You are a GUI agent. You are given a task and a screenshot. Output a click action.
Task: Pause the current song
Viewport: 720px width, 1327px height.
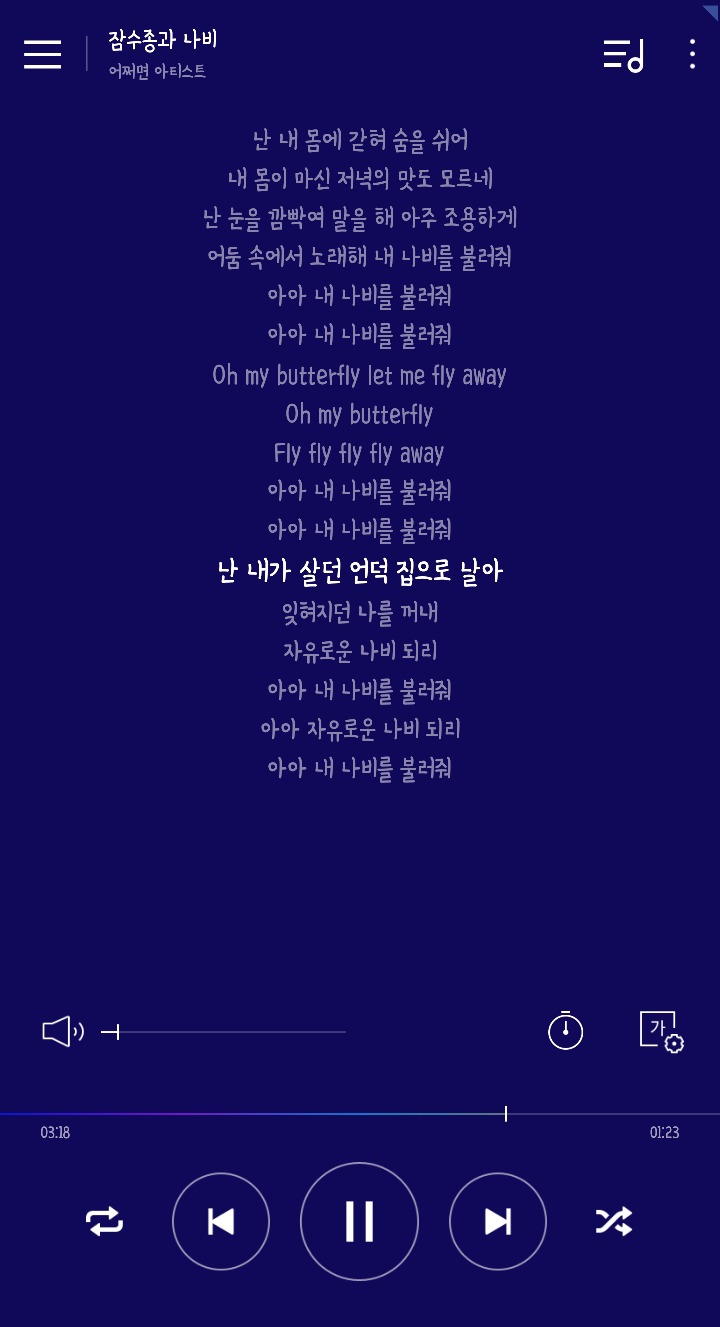[x=359, y=1221]
